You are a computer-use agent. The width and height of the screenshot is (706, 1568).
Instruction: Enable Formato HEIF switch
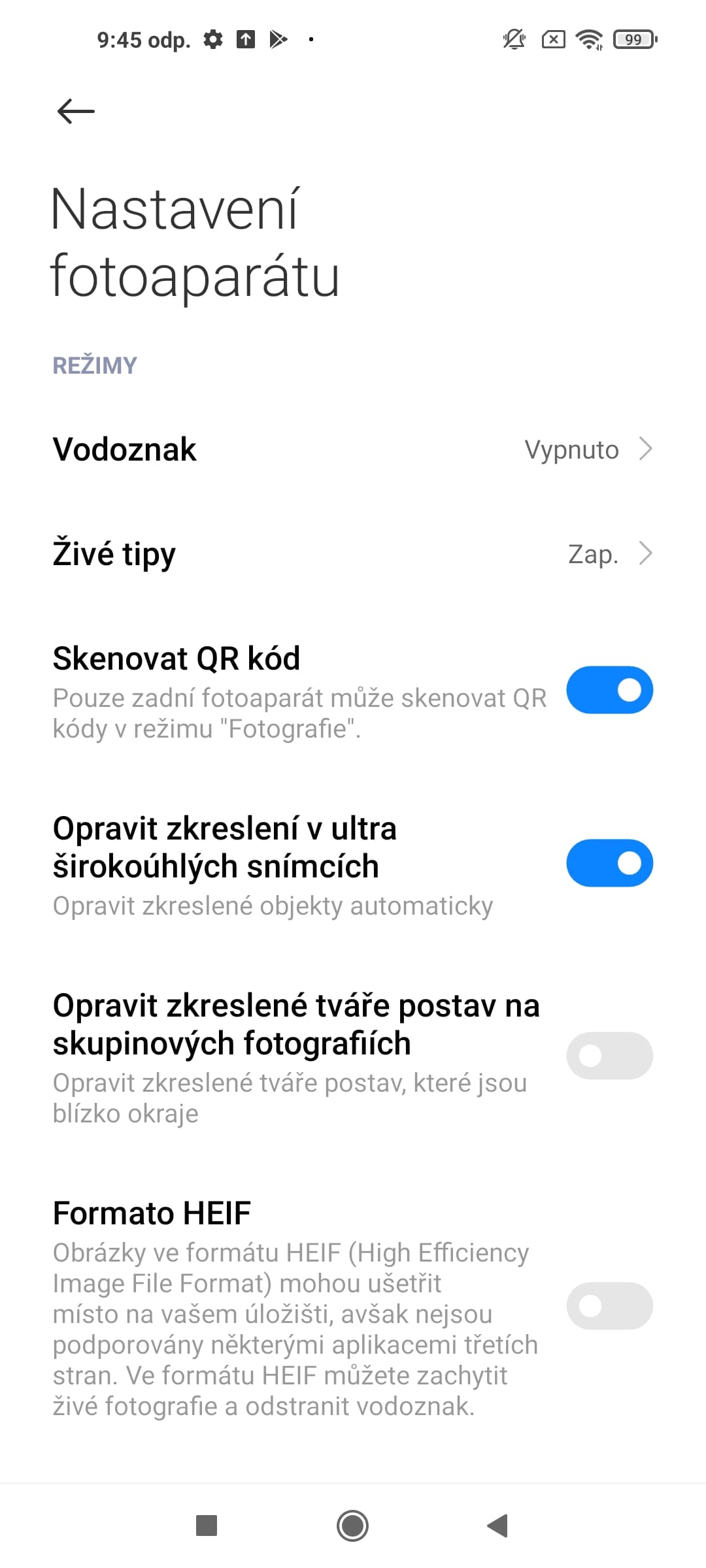(x=609, y=1305)
